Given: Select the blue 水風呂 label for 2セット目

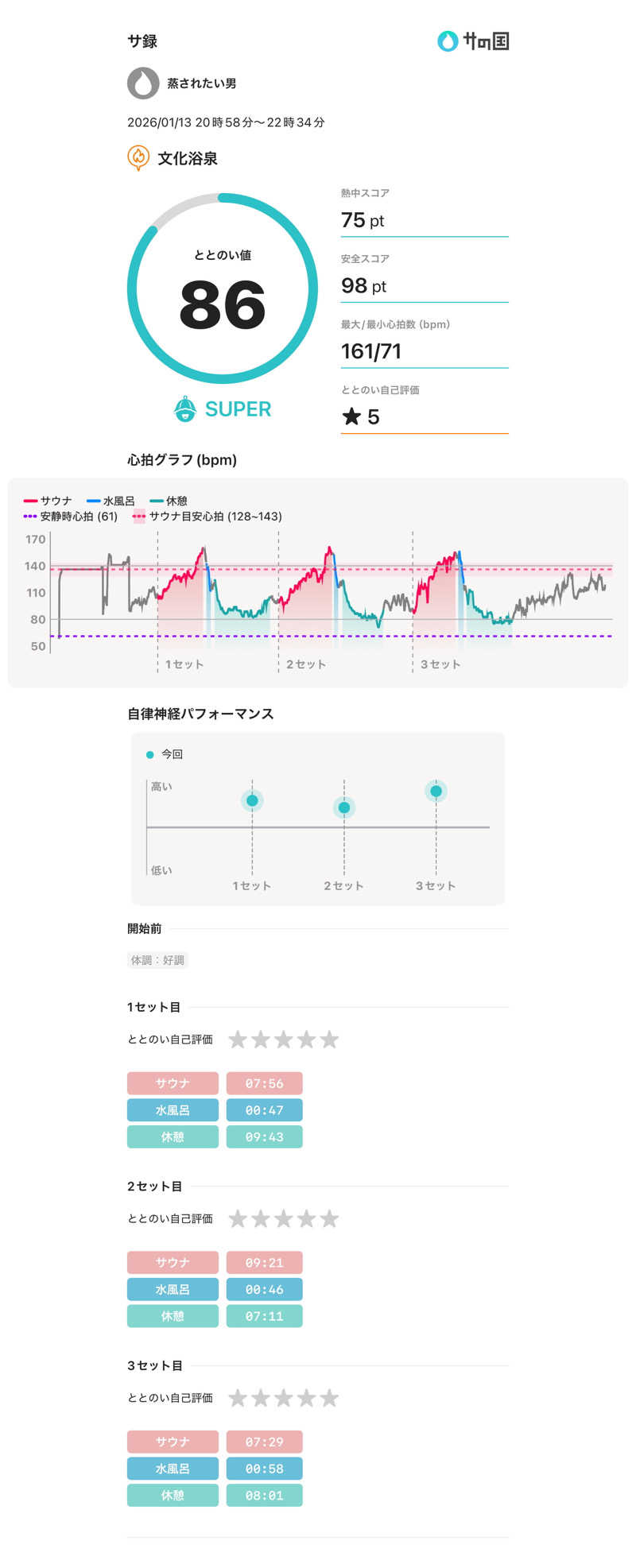Looking at the screenshot, I should 173,1289.
